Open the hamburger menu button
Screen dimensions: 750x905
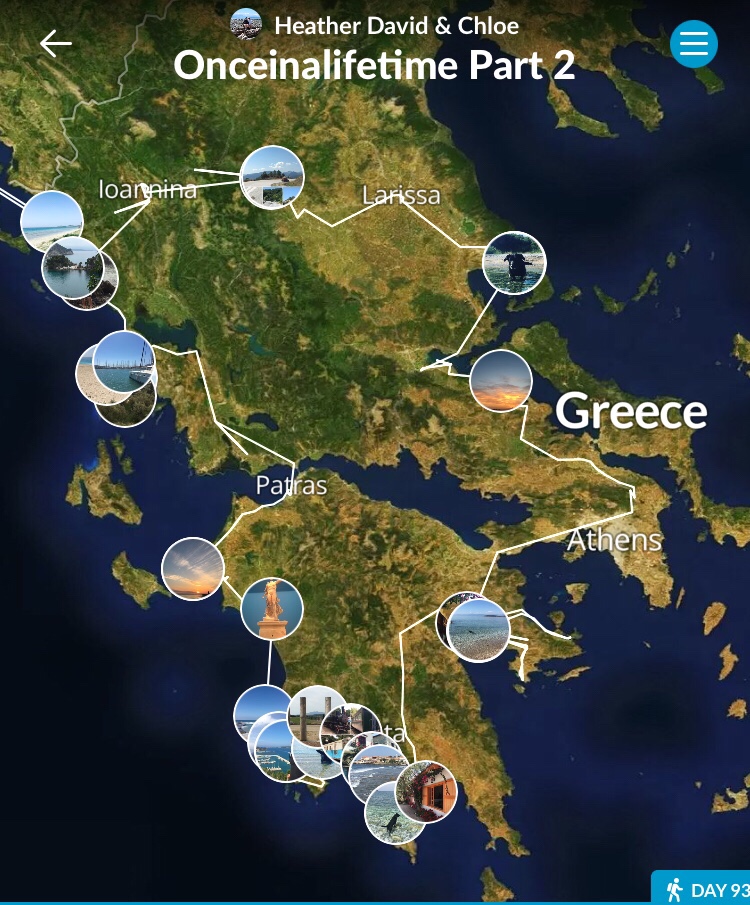(694, 44)
